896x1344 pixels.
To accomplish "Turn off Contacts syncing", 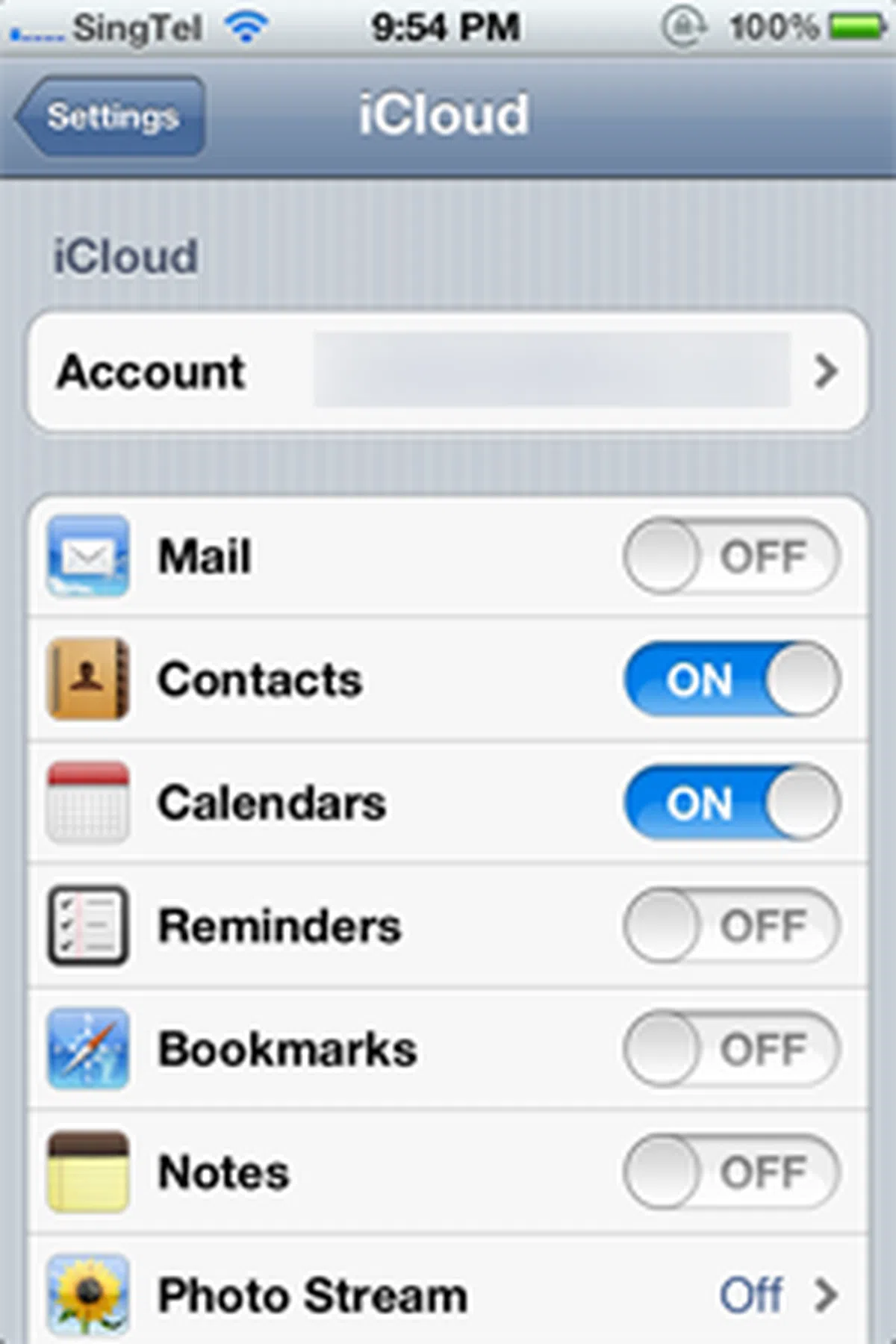I will pos(731,679).
